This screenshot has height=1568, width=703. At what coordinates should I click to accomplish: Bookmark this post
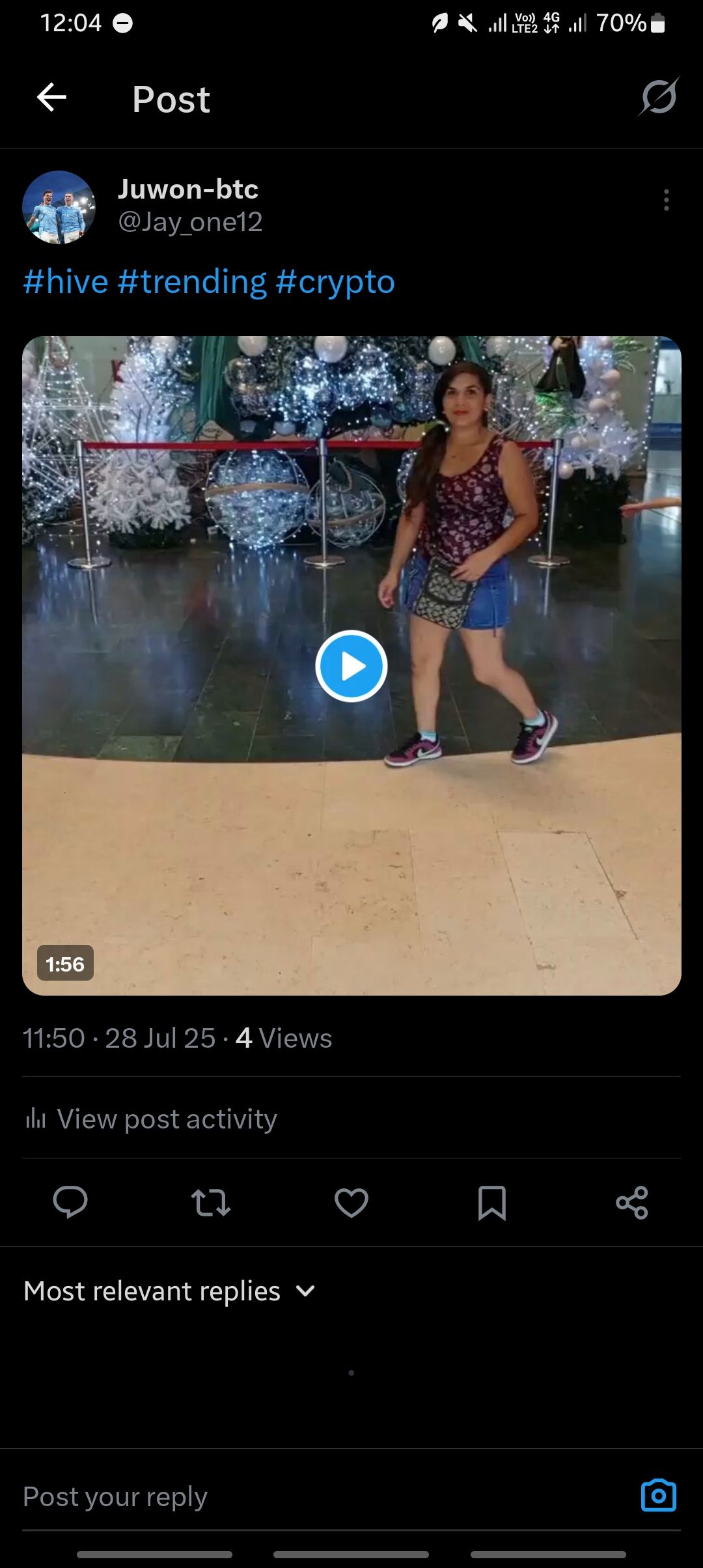[491, 1202]
